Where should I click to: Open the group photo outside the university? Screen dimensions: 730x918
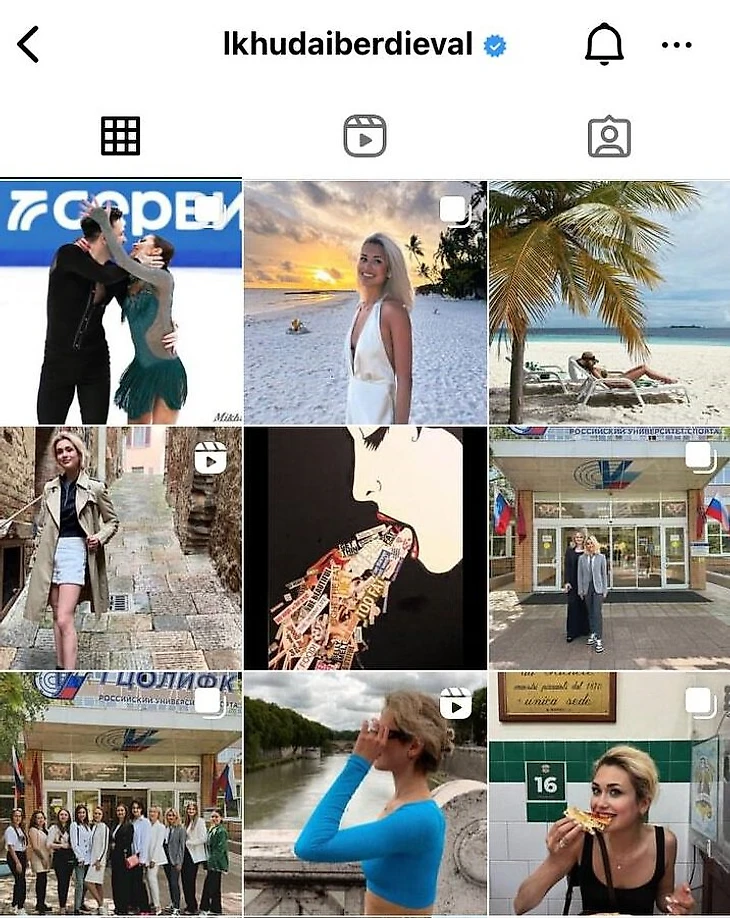click(120, 794)
